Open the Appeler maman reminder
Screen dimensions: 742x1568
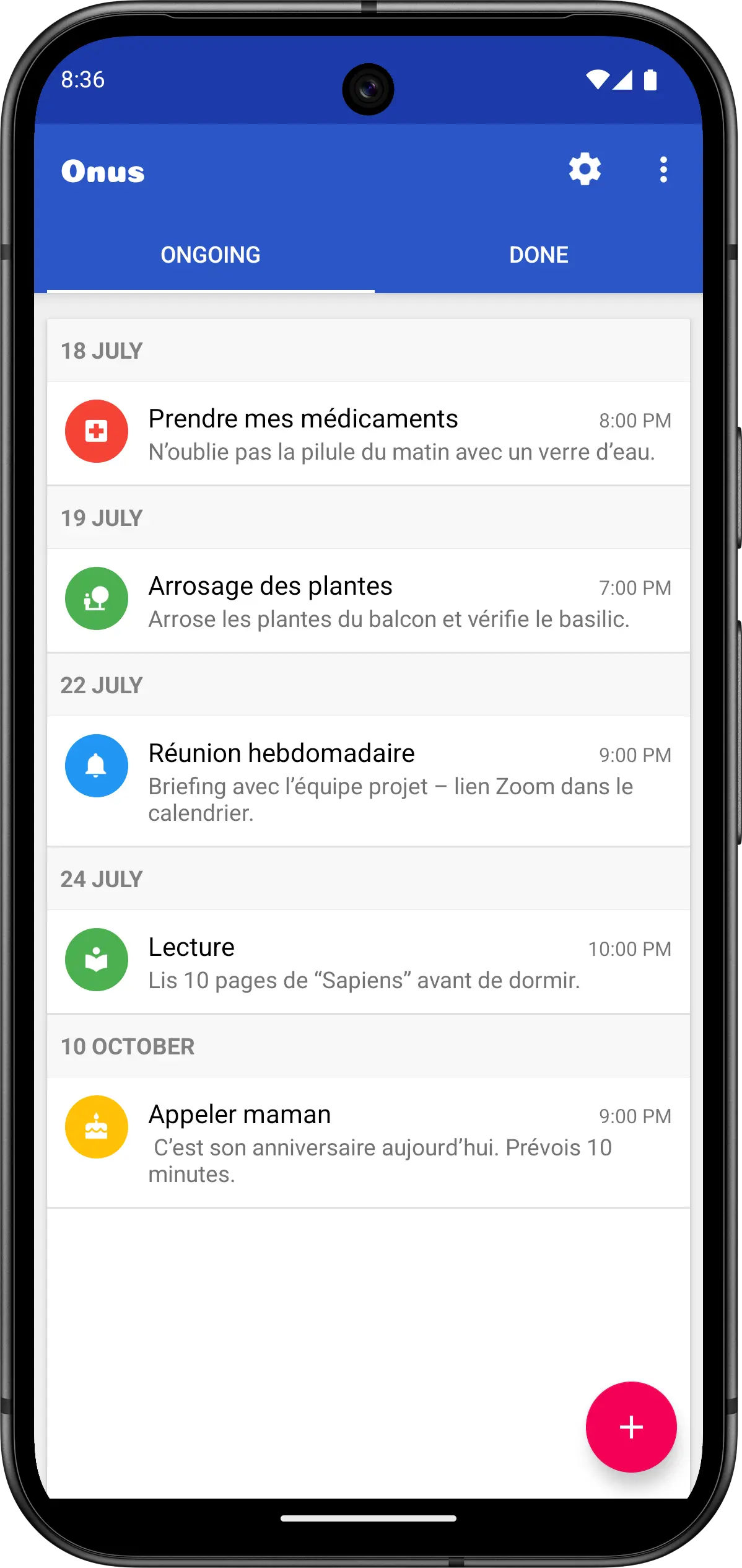[x=369, y=1142]
